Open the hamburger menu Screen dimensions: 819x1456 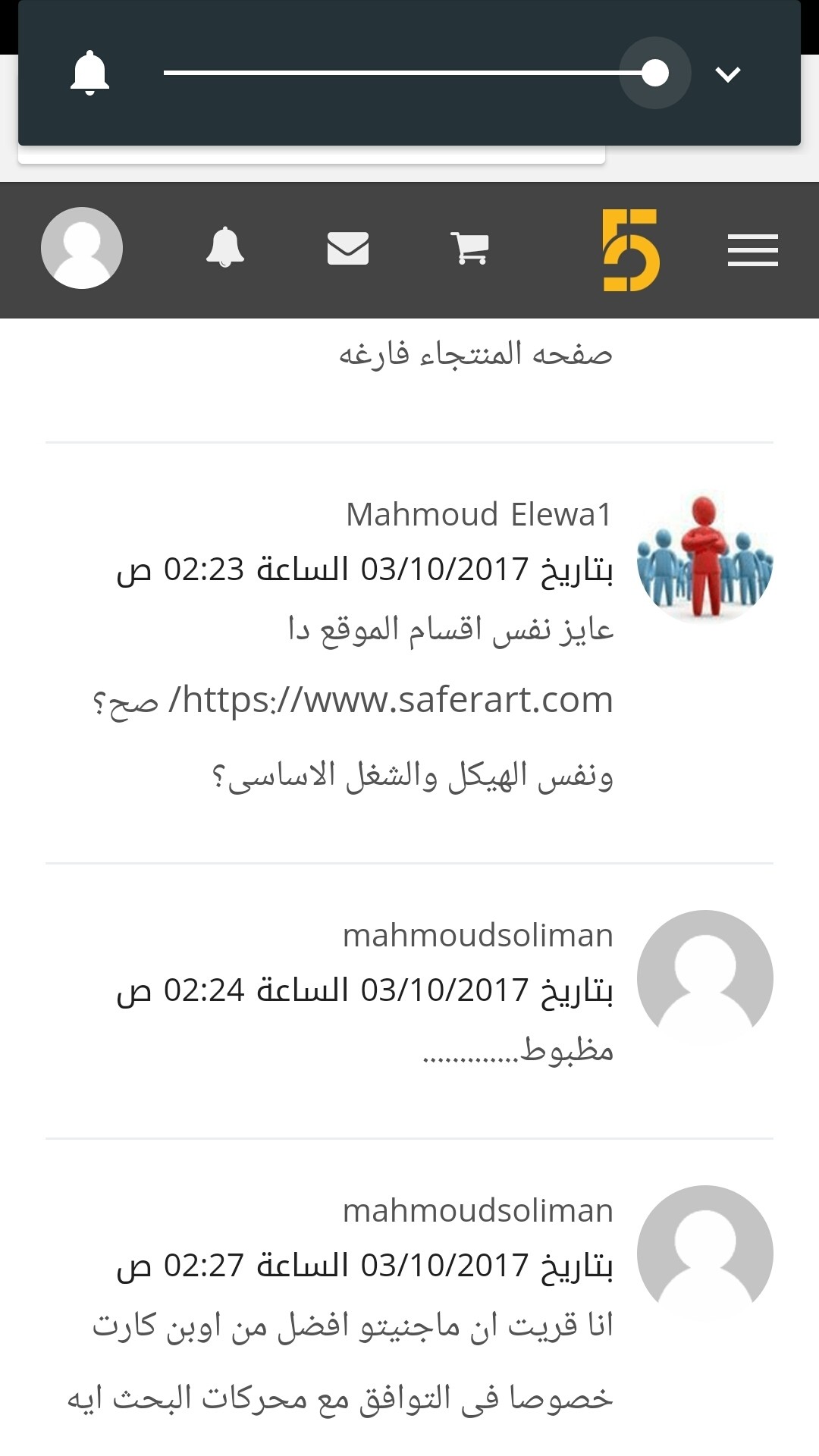pos(752,250)
